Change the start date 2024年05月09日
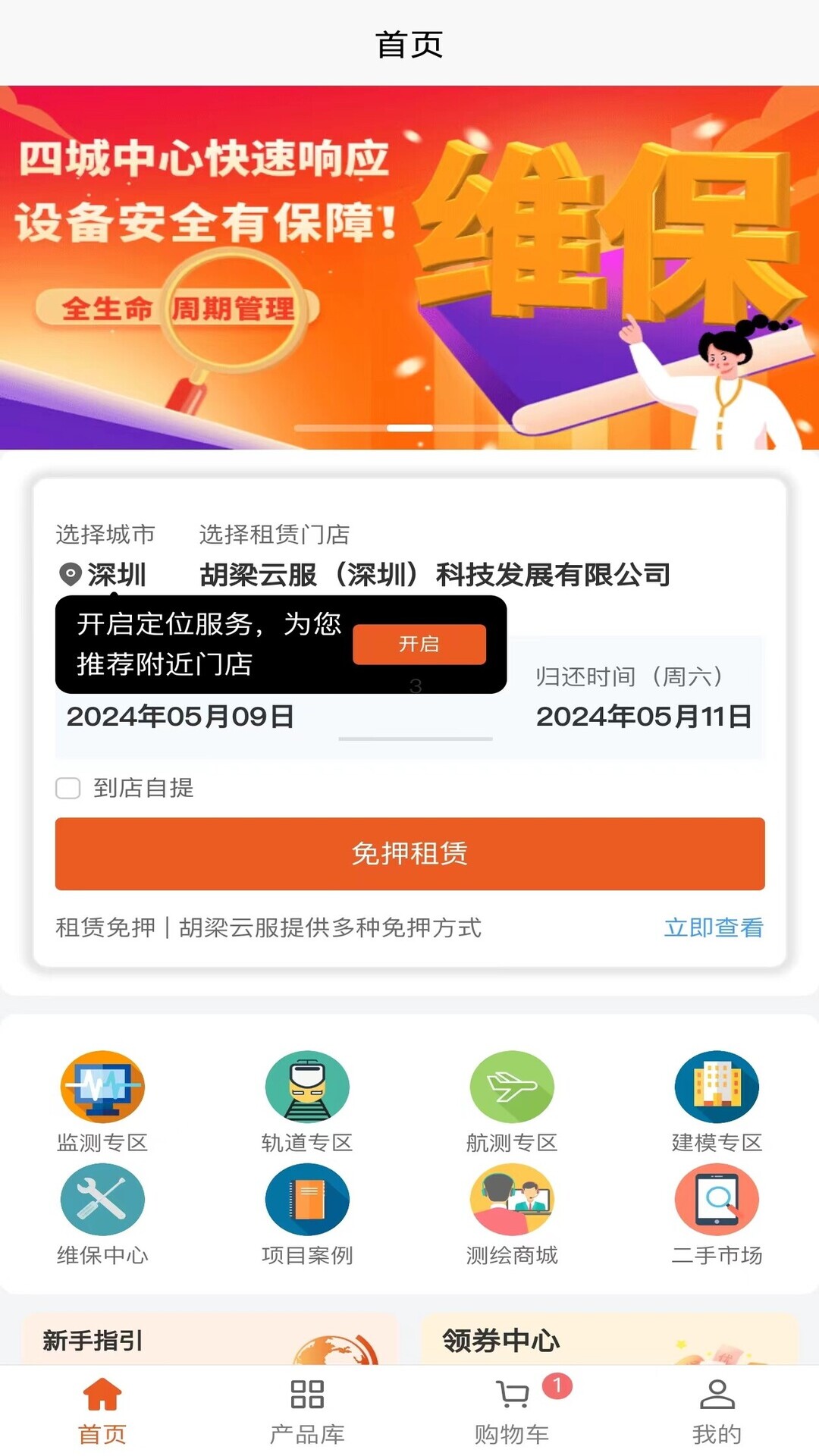819x1456 pixels. click(180, 717)
